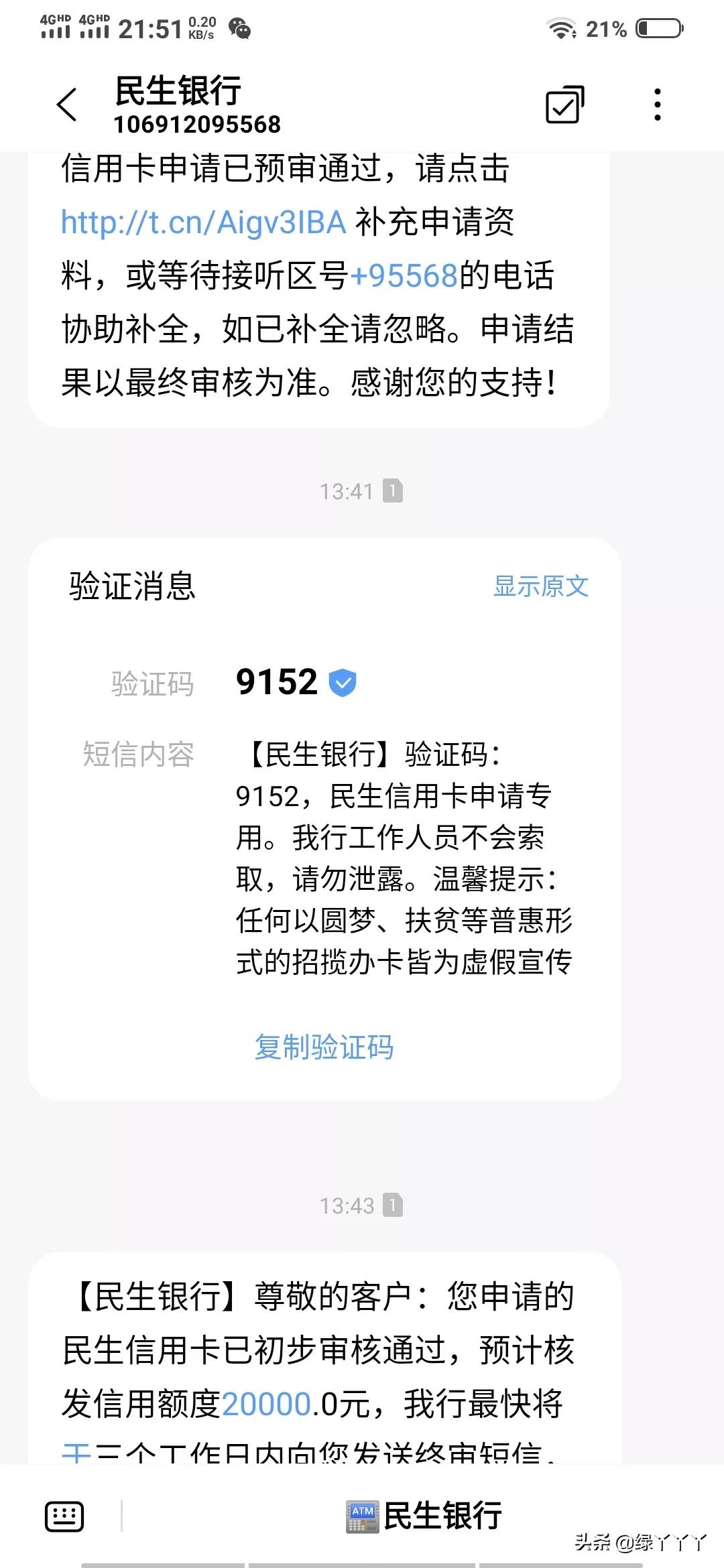Image resolution: width=724 pixels, height=1568 pixels.
Task: Tap the 13:41 timestamp badge
Action: (362, 491)
